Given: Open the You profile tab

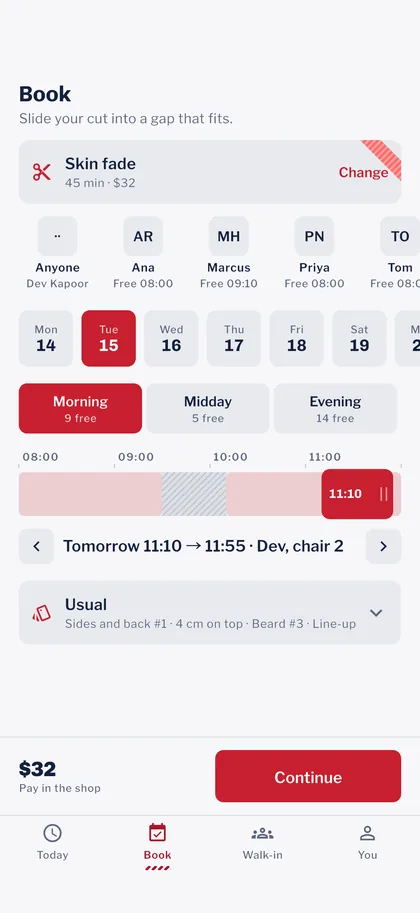Looking at the screenshot, I should (367, 843).
